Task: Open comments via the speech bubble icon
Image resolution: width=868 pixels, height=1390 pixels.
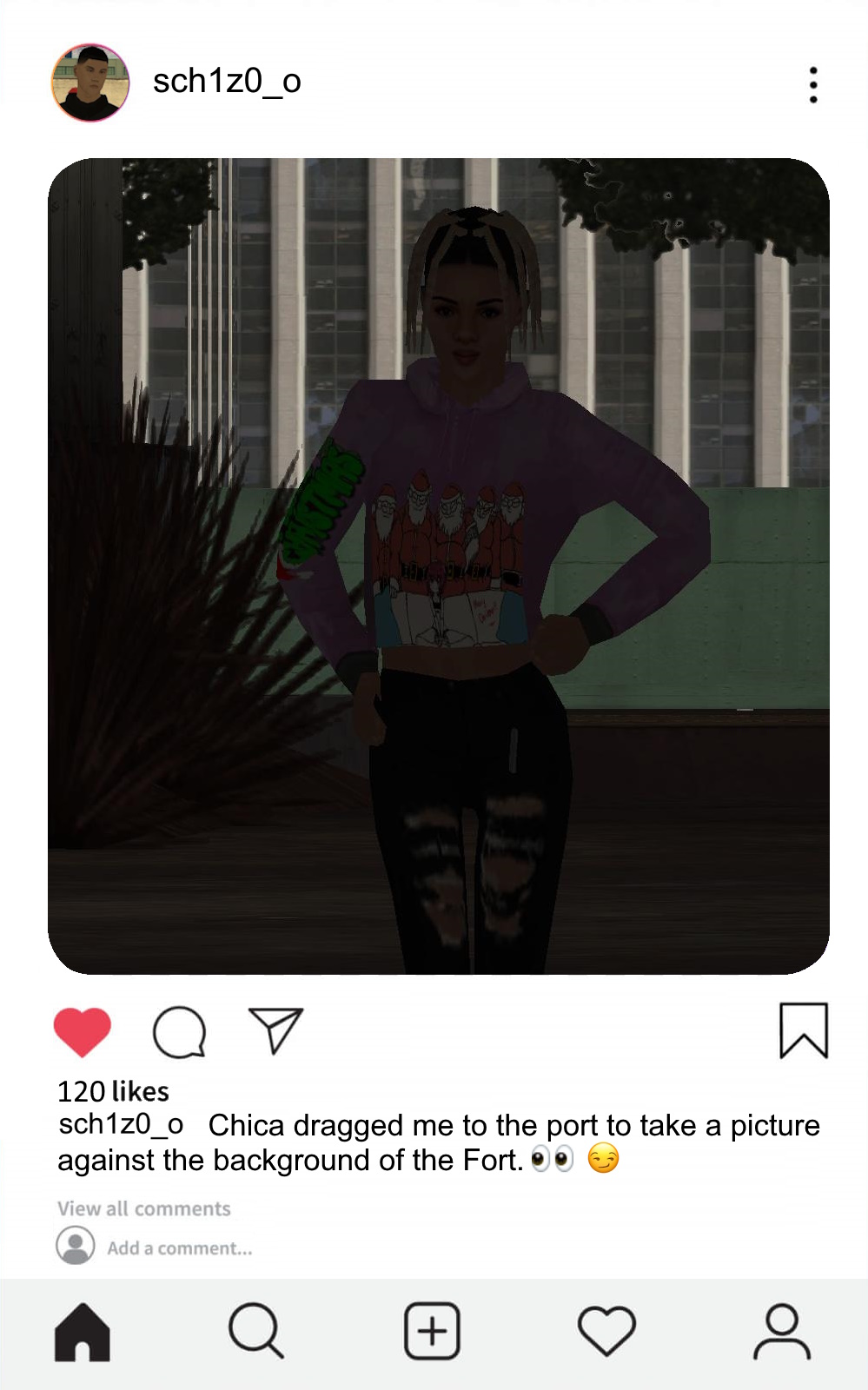Action: point(179,1032)
